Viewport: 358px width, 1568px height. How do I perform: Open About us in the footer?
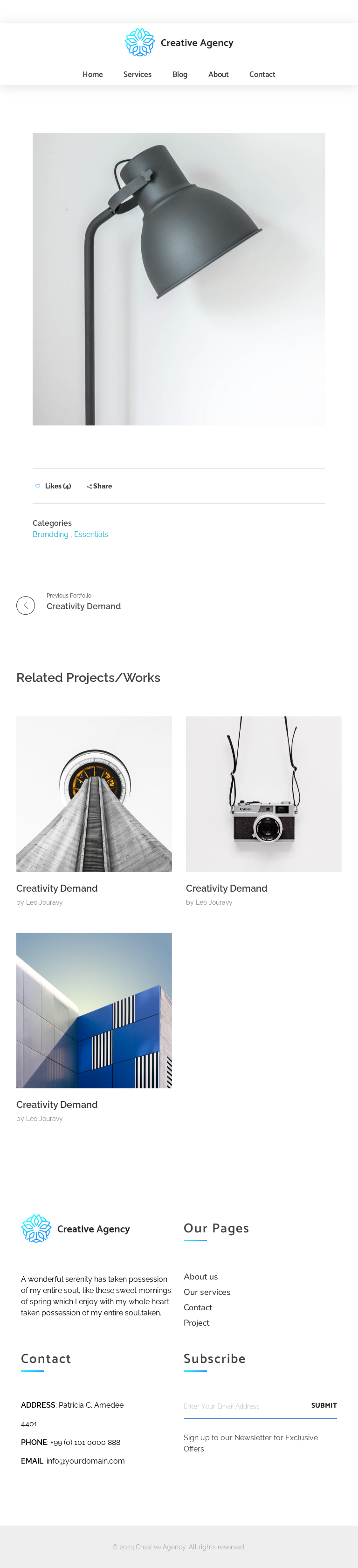(x=200, y=1276)
